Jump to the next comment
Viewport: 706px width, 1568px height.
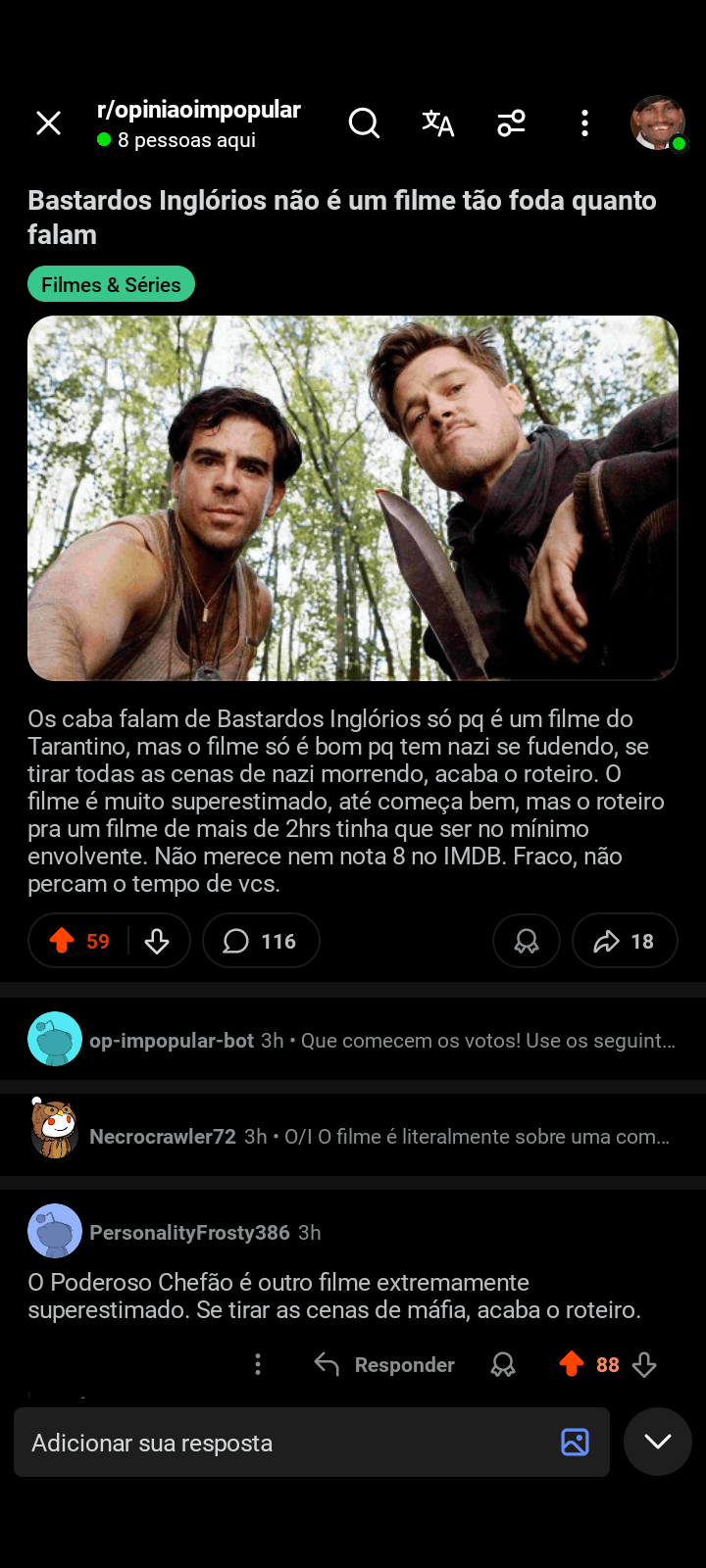(x=658, y=1442)
